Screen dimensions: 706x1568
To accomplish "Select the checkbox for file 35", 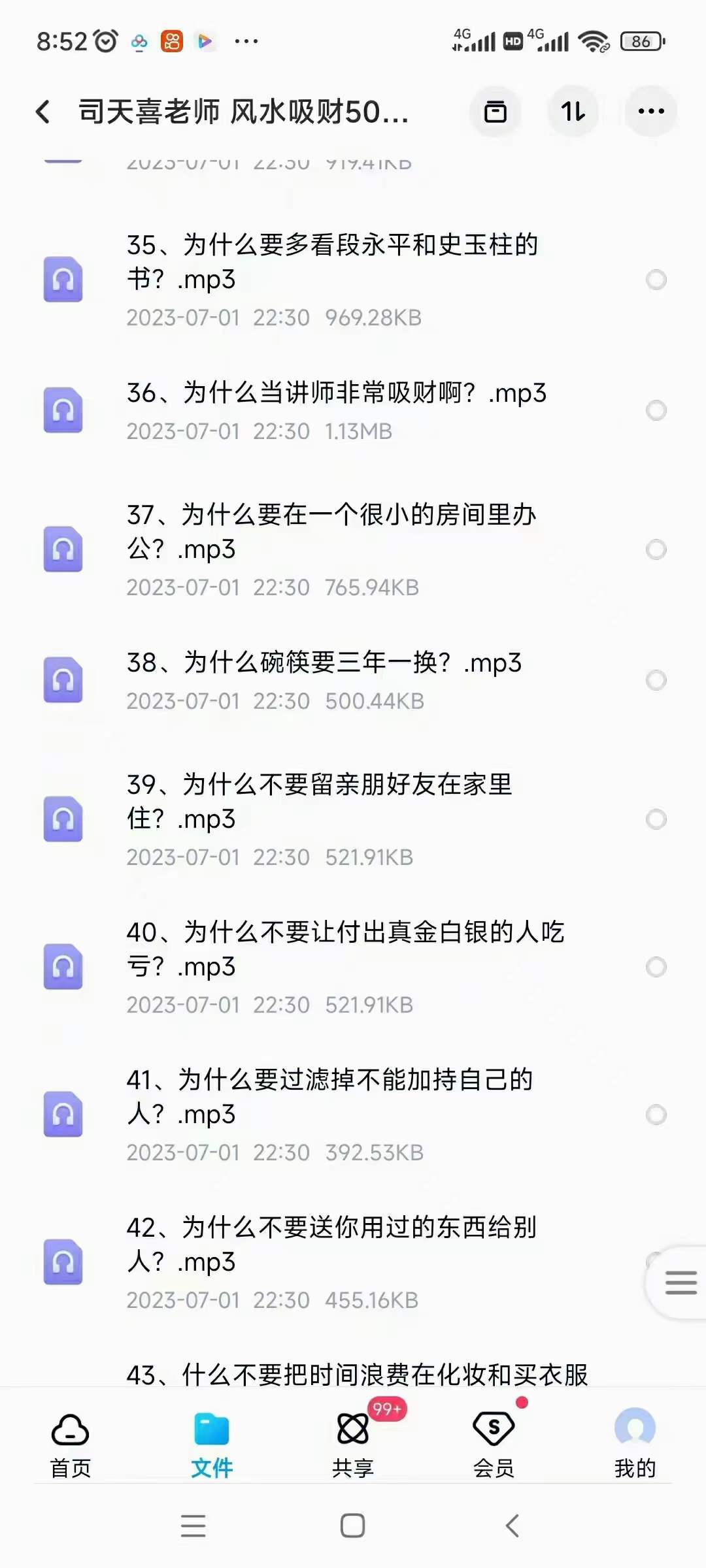I will (655, 280).
